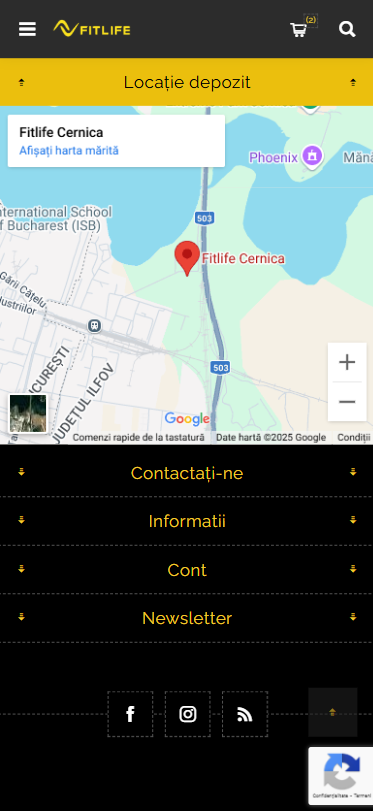Open the Instagram profile

pos(188,714)
